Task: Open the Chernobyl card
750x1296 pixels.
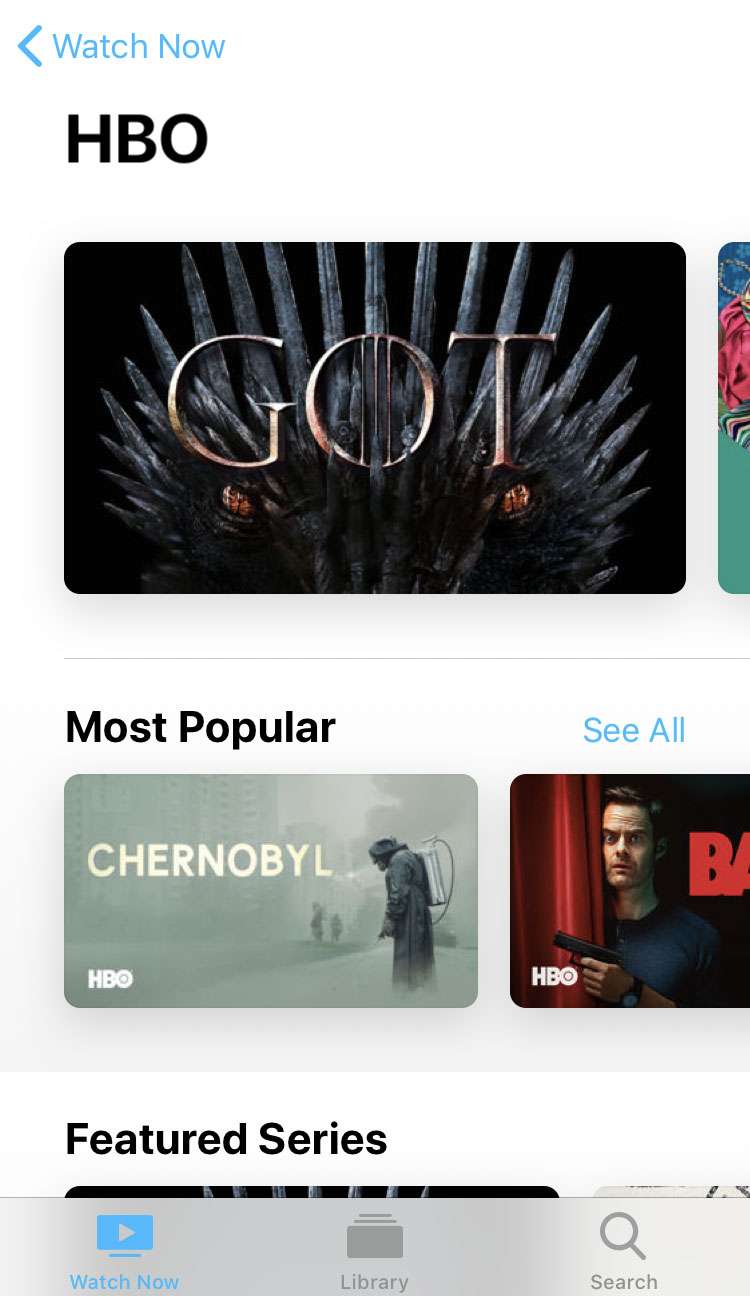Action: click(271, 891)
